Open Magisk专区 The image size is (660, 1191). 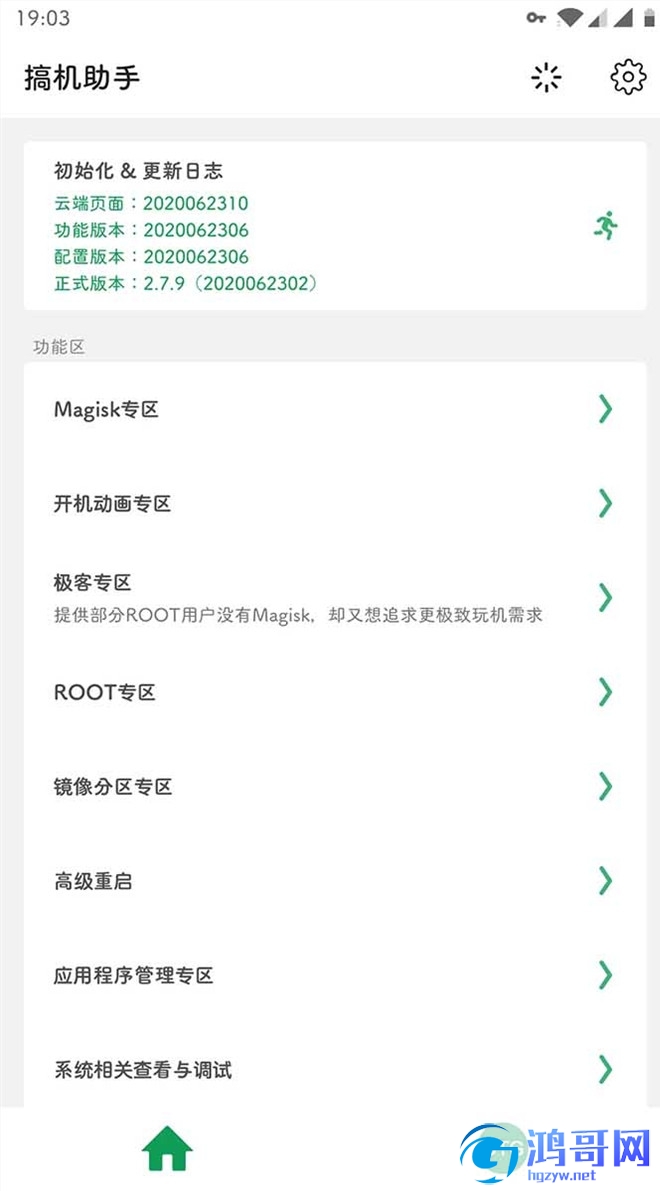pos(335,409)
